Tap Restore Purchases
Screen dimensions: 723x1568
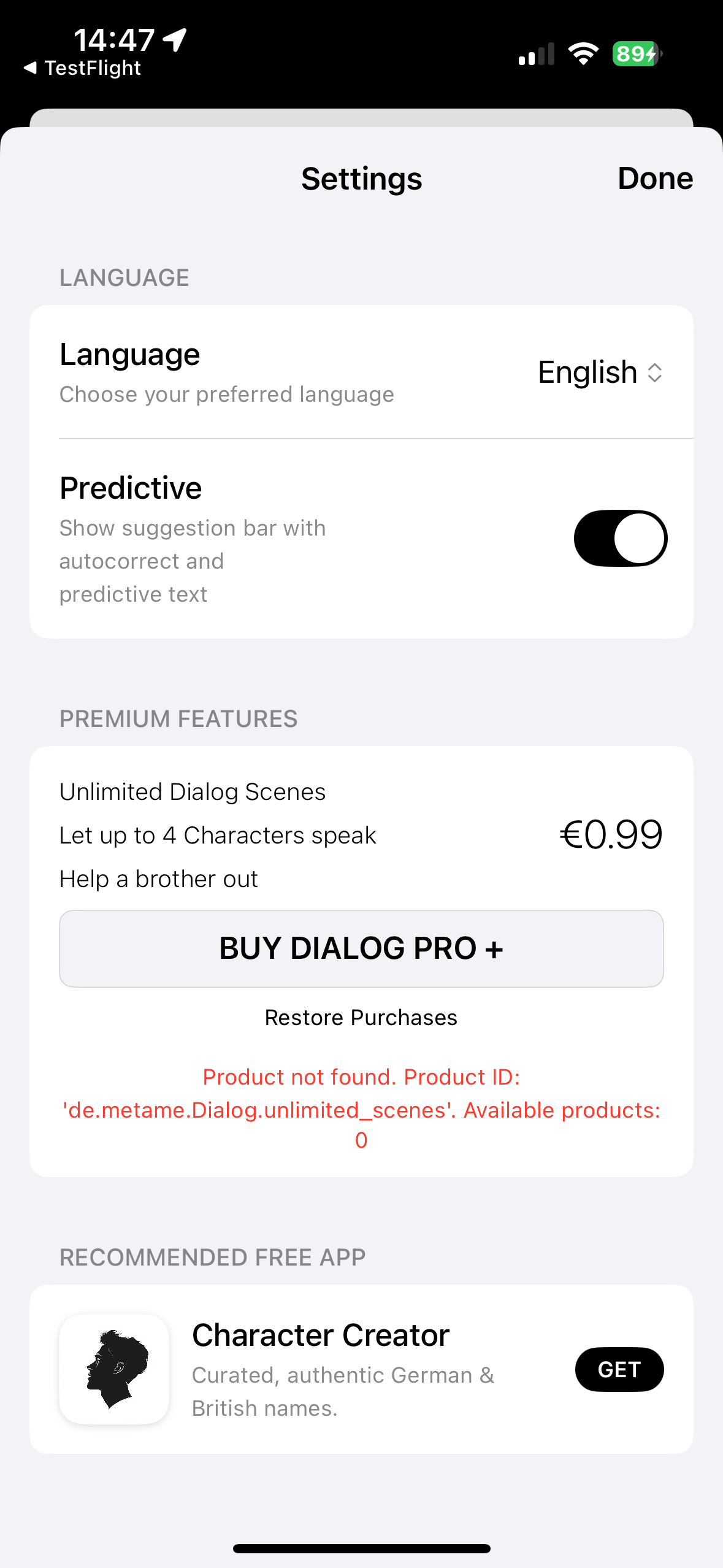(x=361, y=1018)
